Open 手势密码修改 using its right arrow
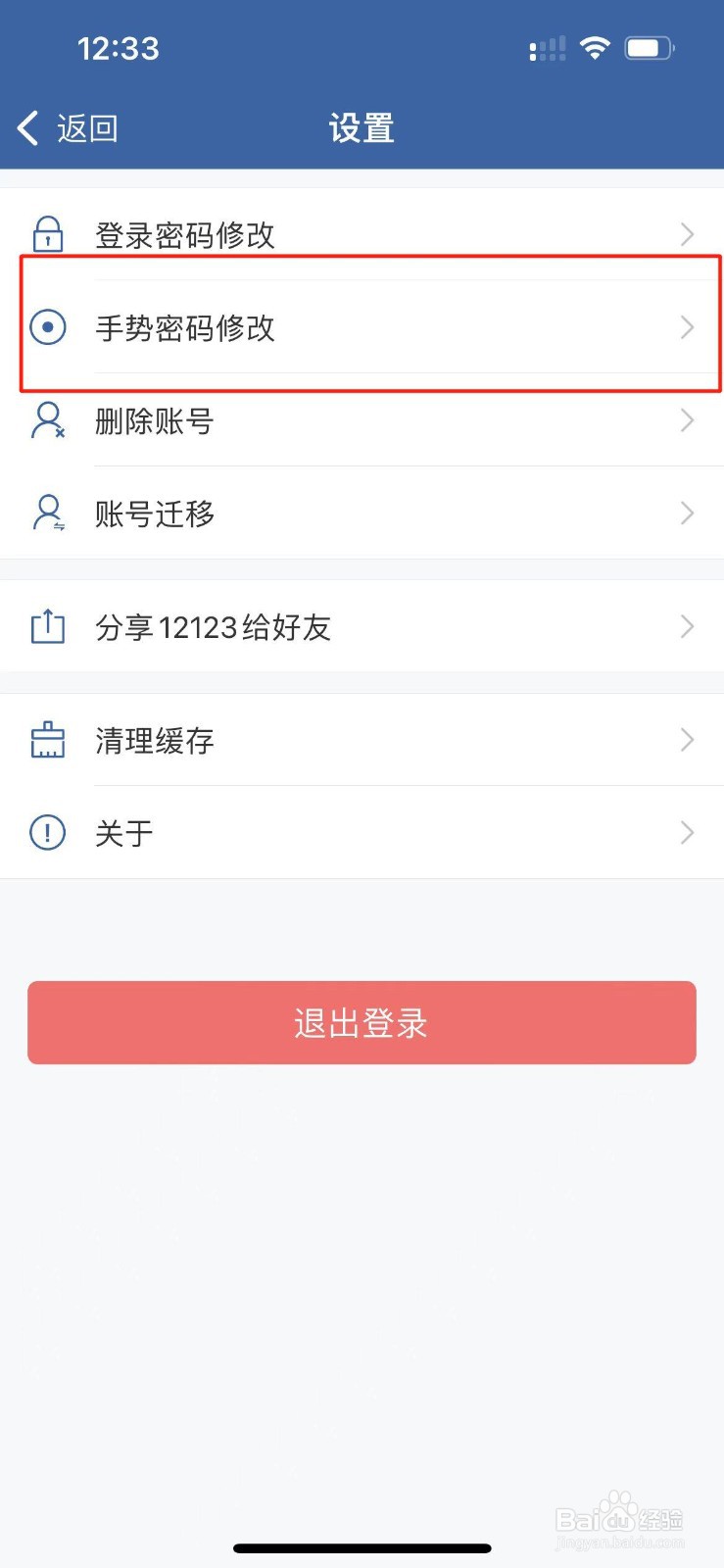Image resolution: width=724 pixels, height=1568 pixels. [x=687, y=327]
